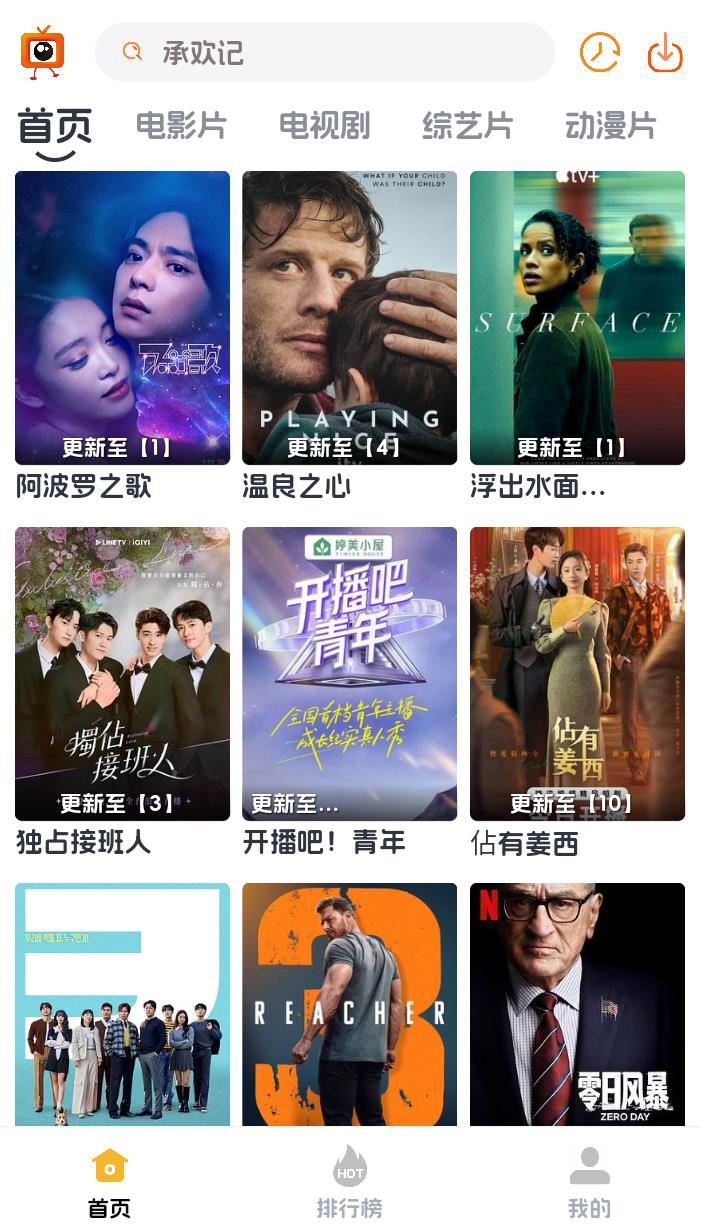Screen dimensions: 701x1224
Task: Switch to the 排行榜 ranking tab
Action: pos(349,1182)
